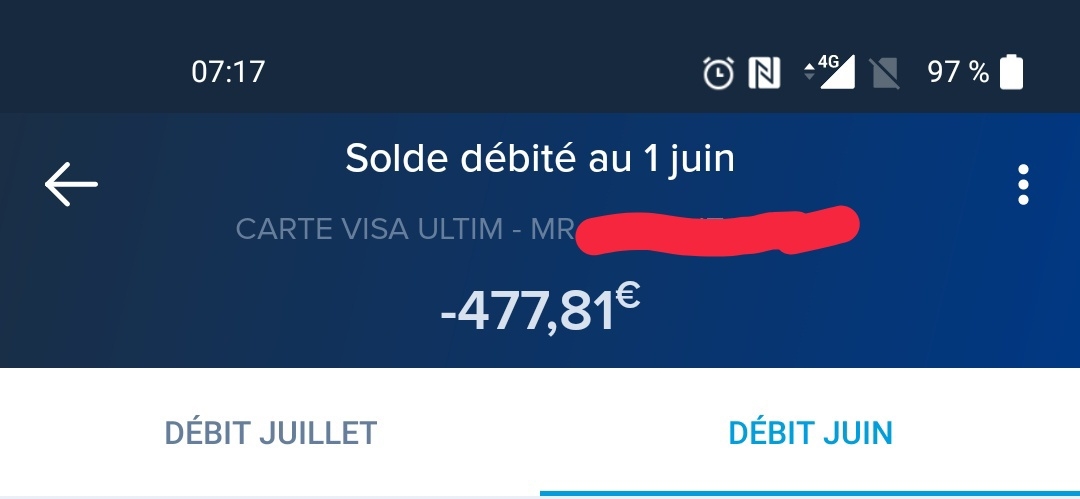The height and width of the screenshot is (499, 1080).
Task: Select the DÉBIT JUIN tab
Action: (810, 433)
